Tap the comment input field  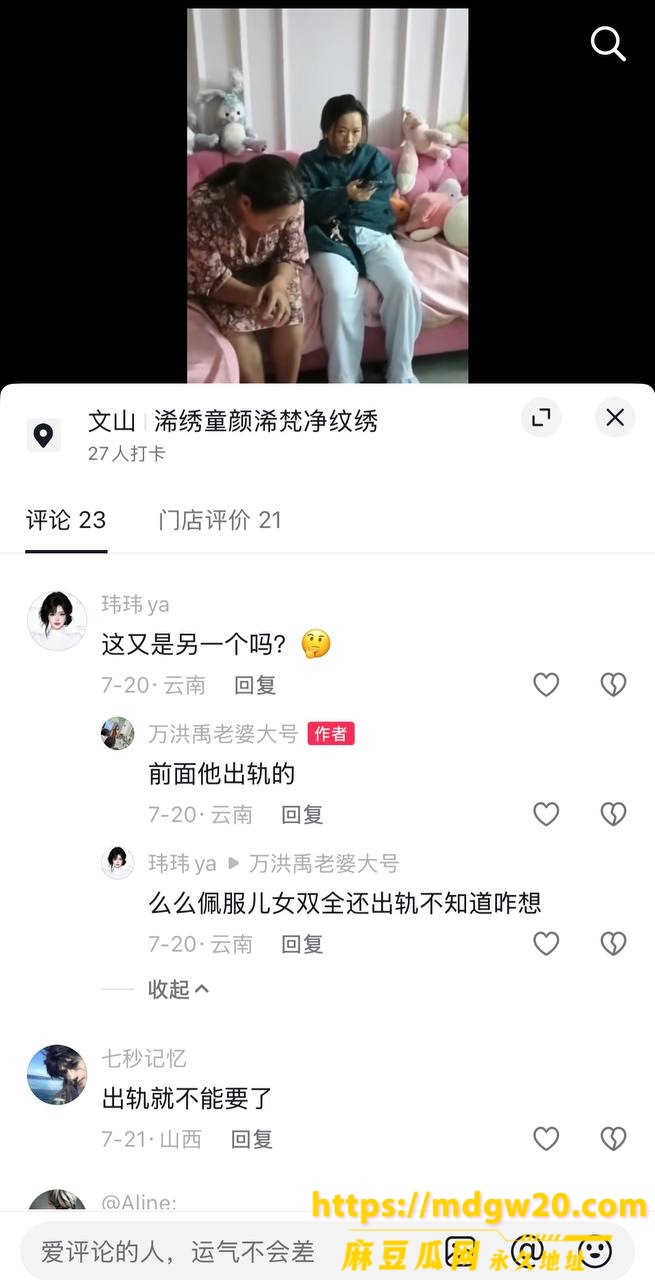(x=230, y=1251)
